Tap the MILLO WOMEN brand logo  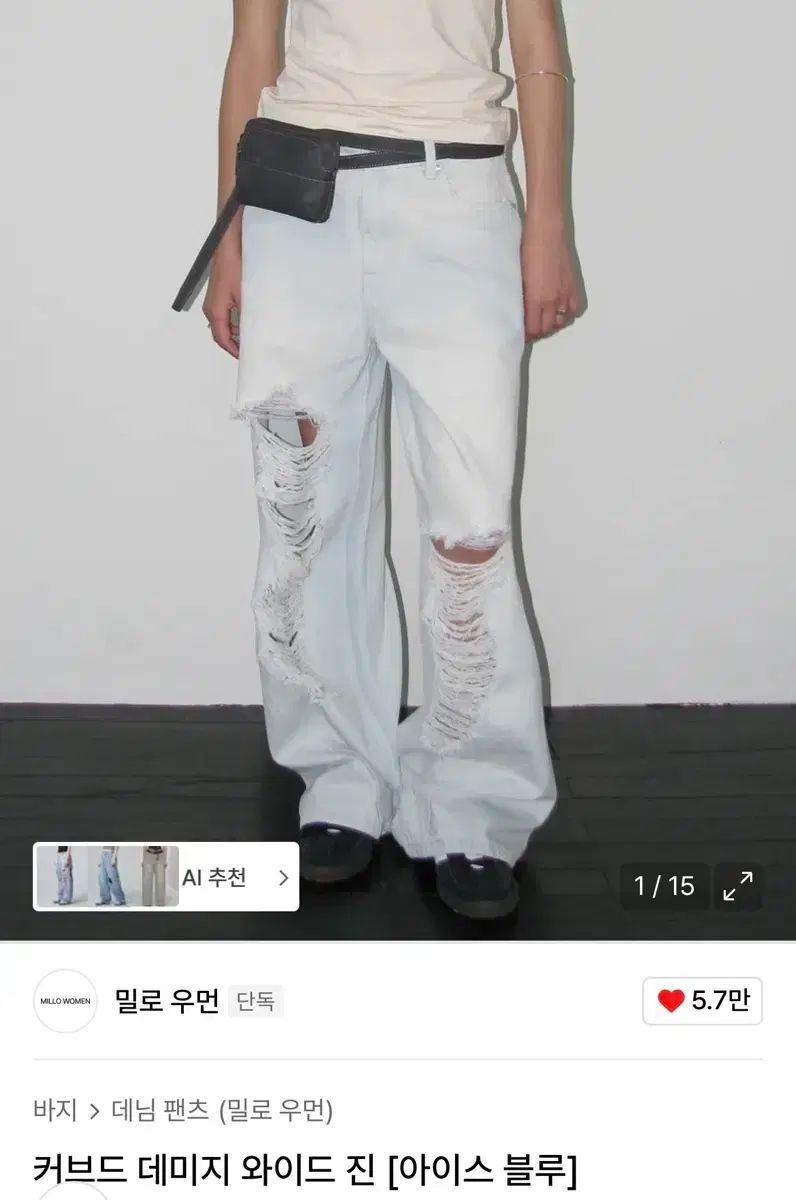pos(65,1001)
